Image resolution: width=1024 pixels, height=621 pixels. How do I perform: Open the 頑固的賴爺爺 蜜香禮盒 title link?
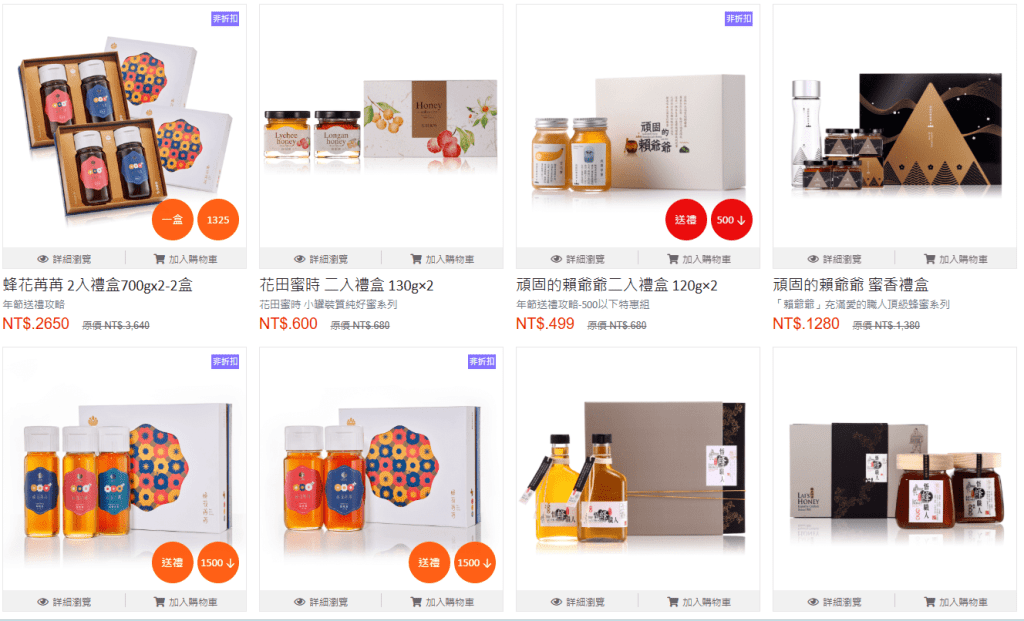pyautogui.click(x=850, y=285)
